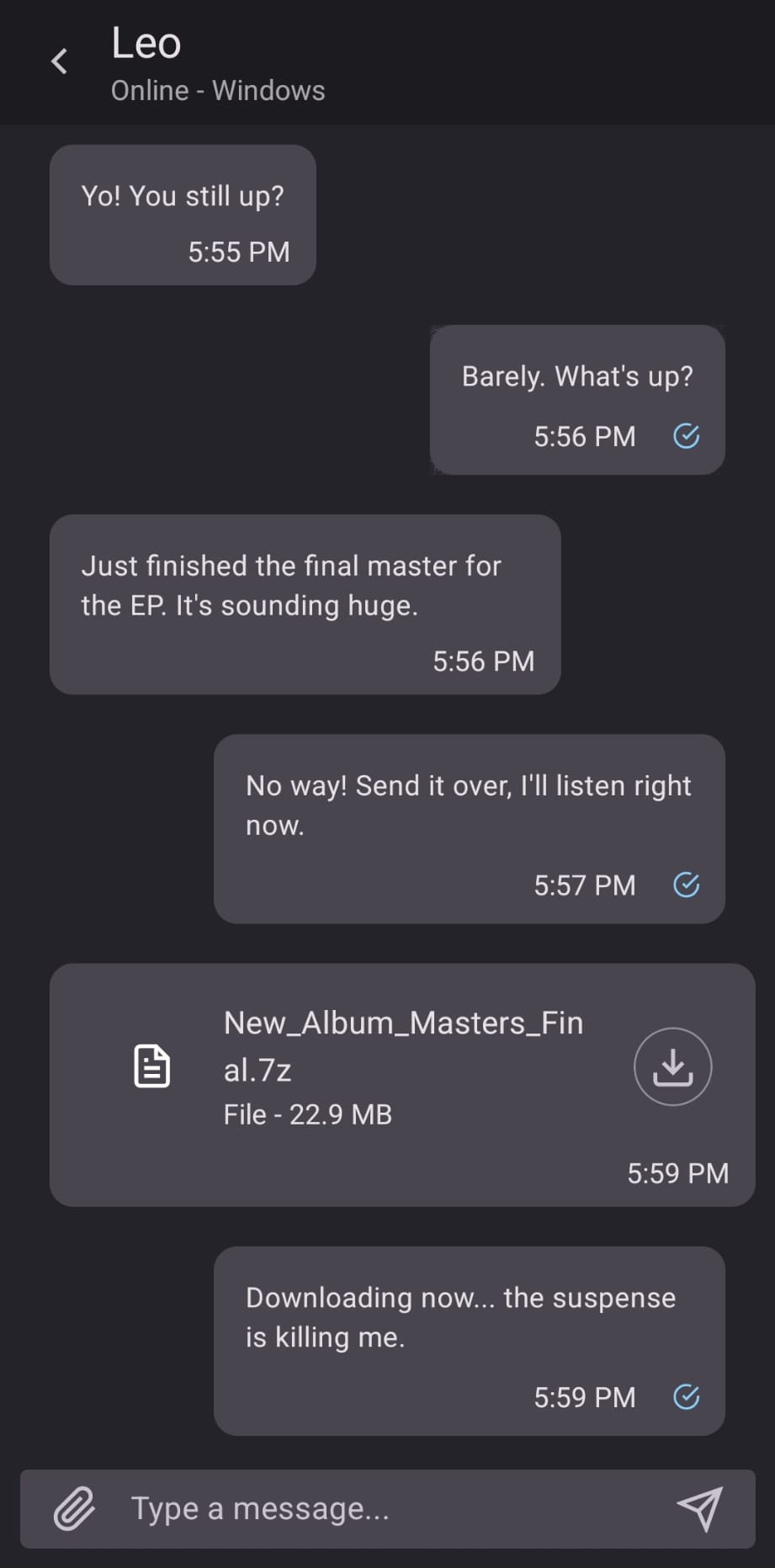Send the message
This screenshot has width=775, height=1568.
700,1508
